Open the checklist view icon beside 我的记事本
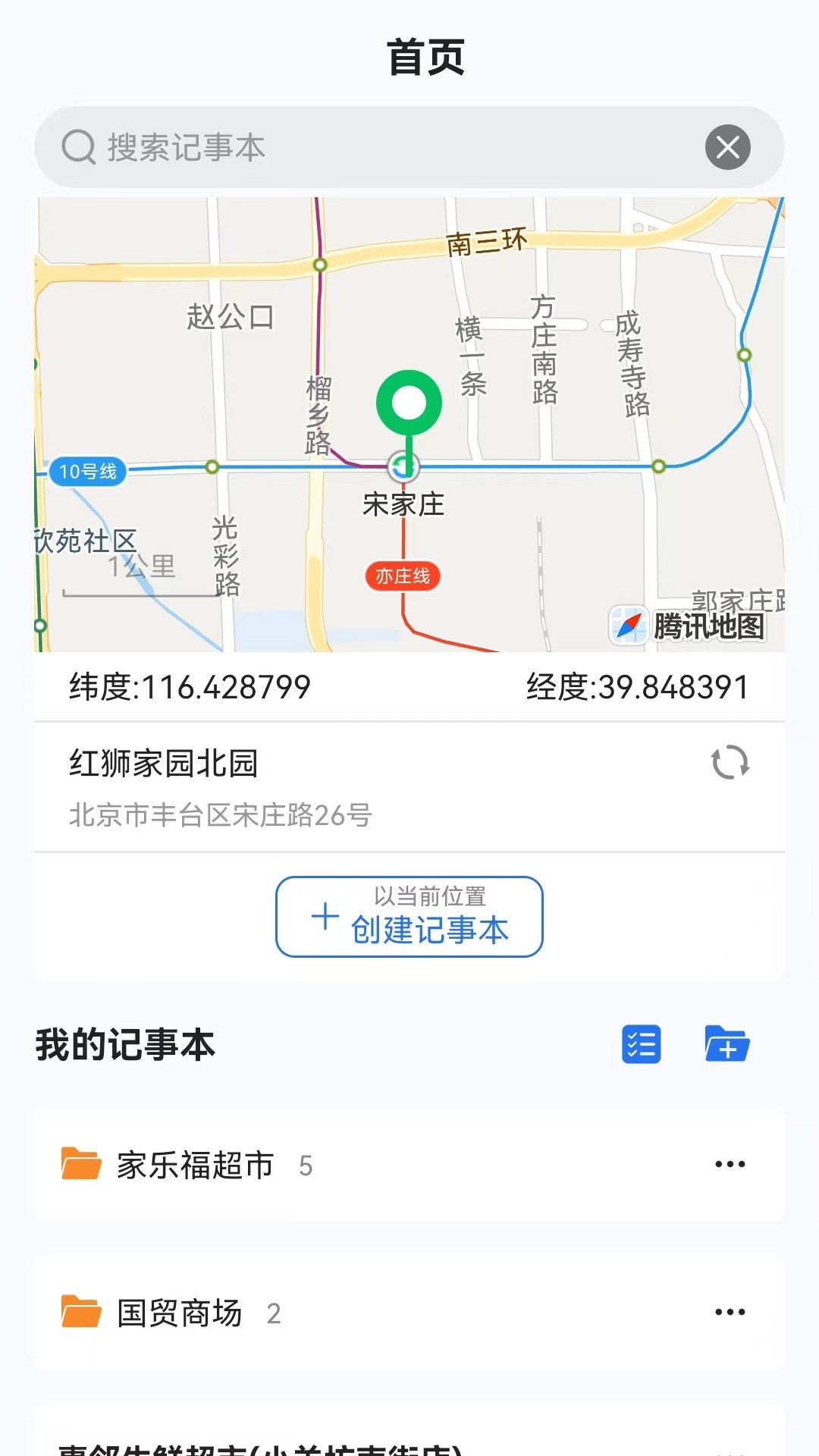Image resolution: width=819 pixels, height=1456 pixels. (641, 1044)
